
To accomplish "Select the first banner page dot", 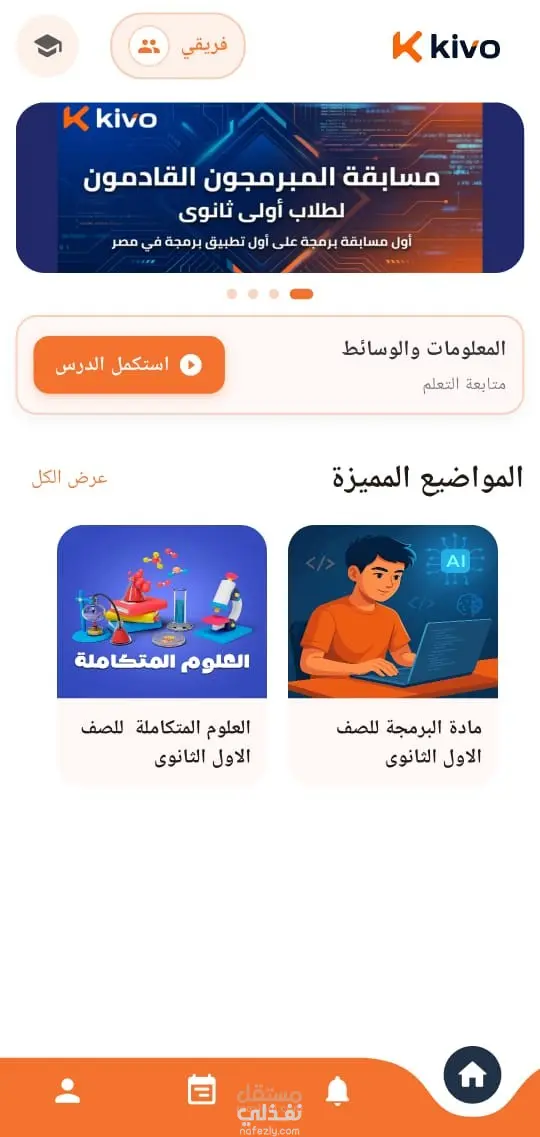I will tap(232, 294).
